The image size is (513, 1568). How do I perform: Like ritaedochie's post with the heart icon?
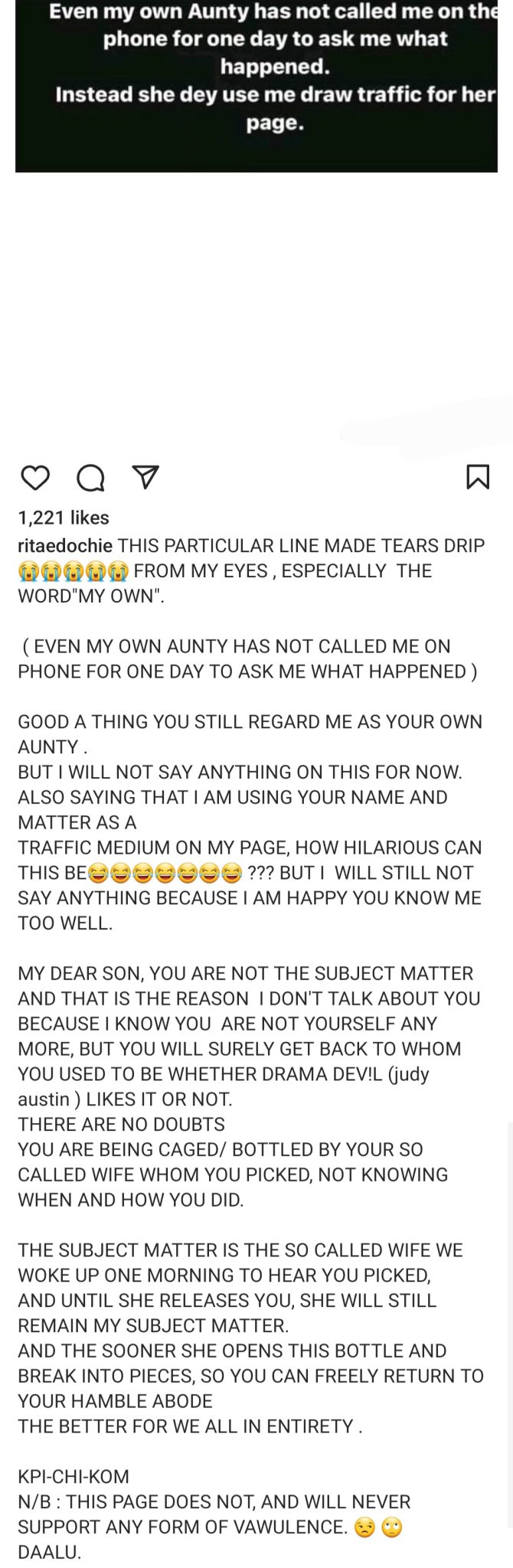[x=35, y=478]
